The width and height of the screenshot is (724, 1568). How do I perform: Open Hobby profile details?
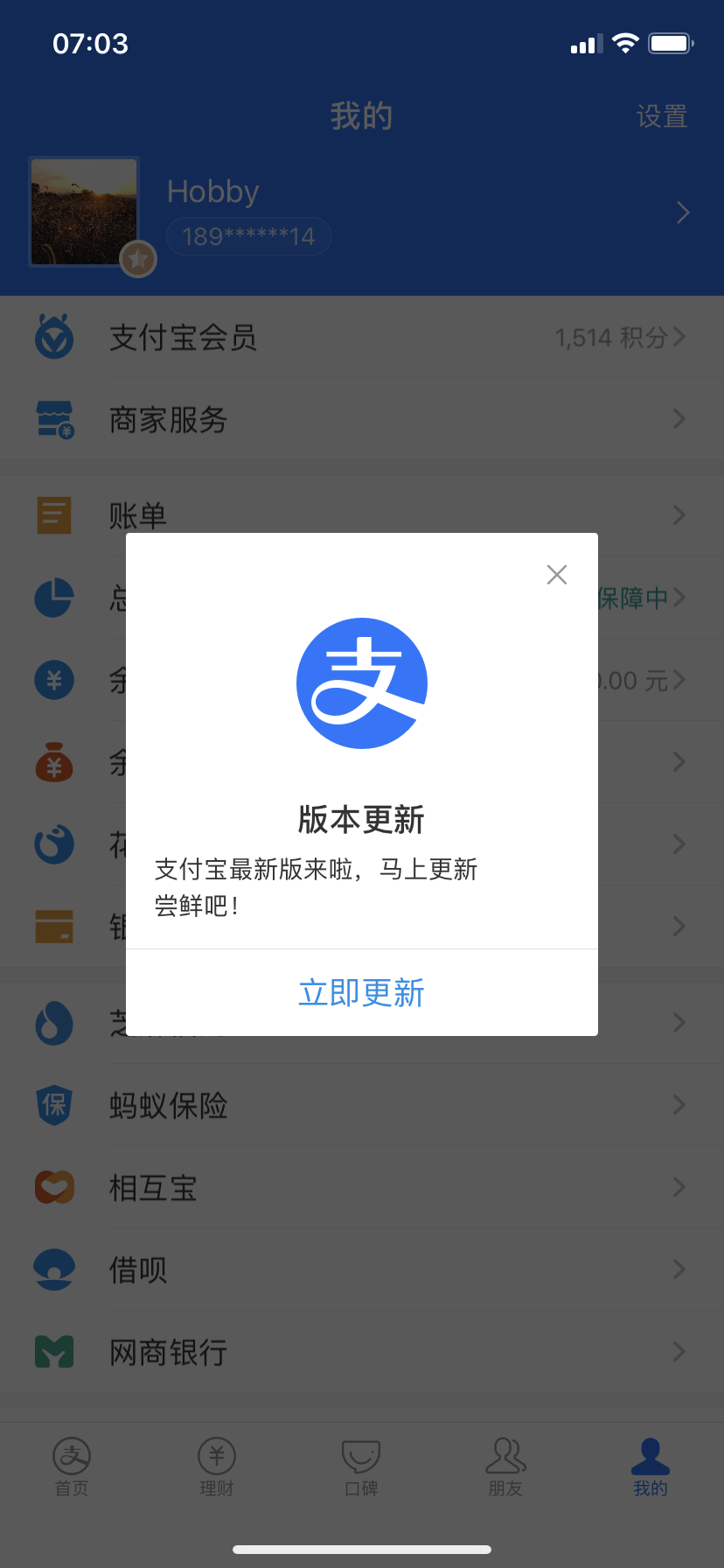[x=362, y=213]
